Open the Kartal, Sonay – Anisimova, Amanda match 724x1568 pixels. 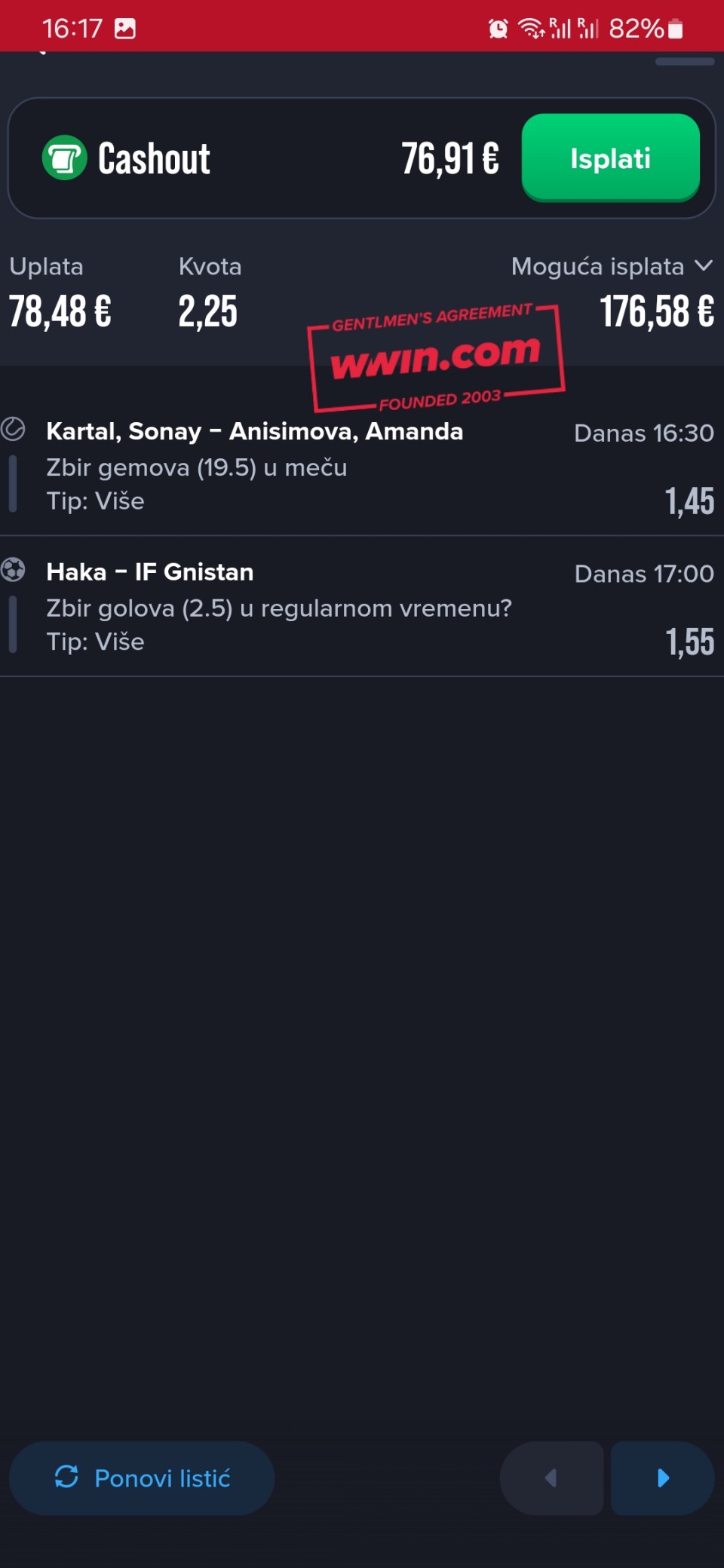[x=254, y=432]
